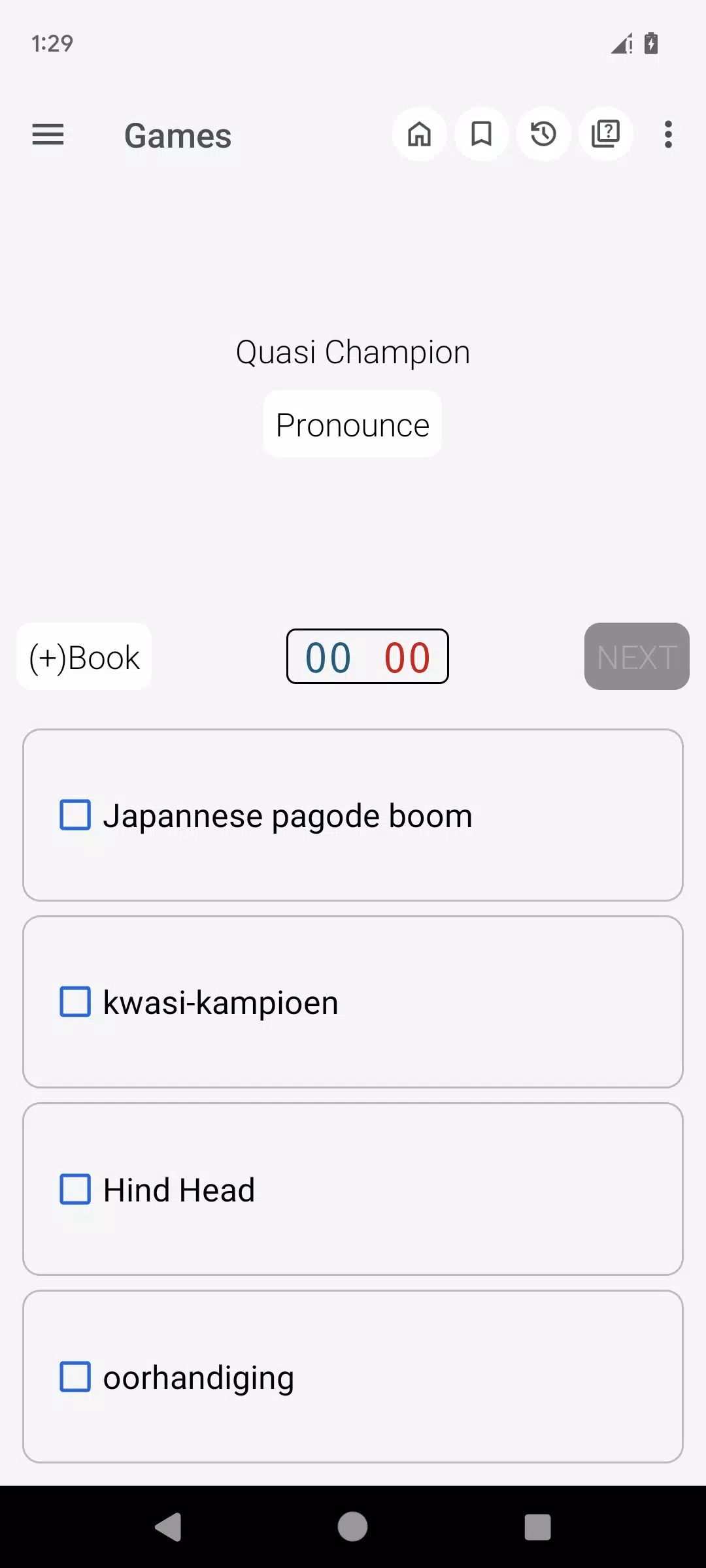Pick the oorhandiging answer
The height and width of the screenshot is (1568, 706).
pos(75,1377)
